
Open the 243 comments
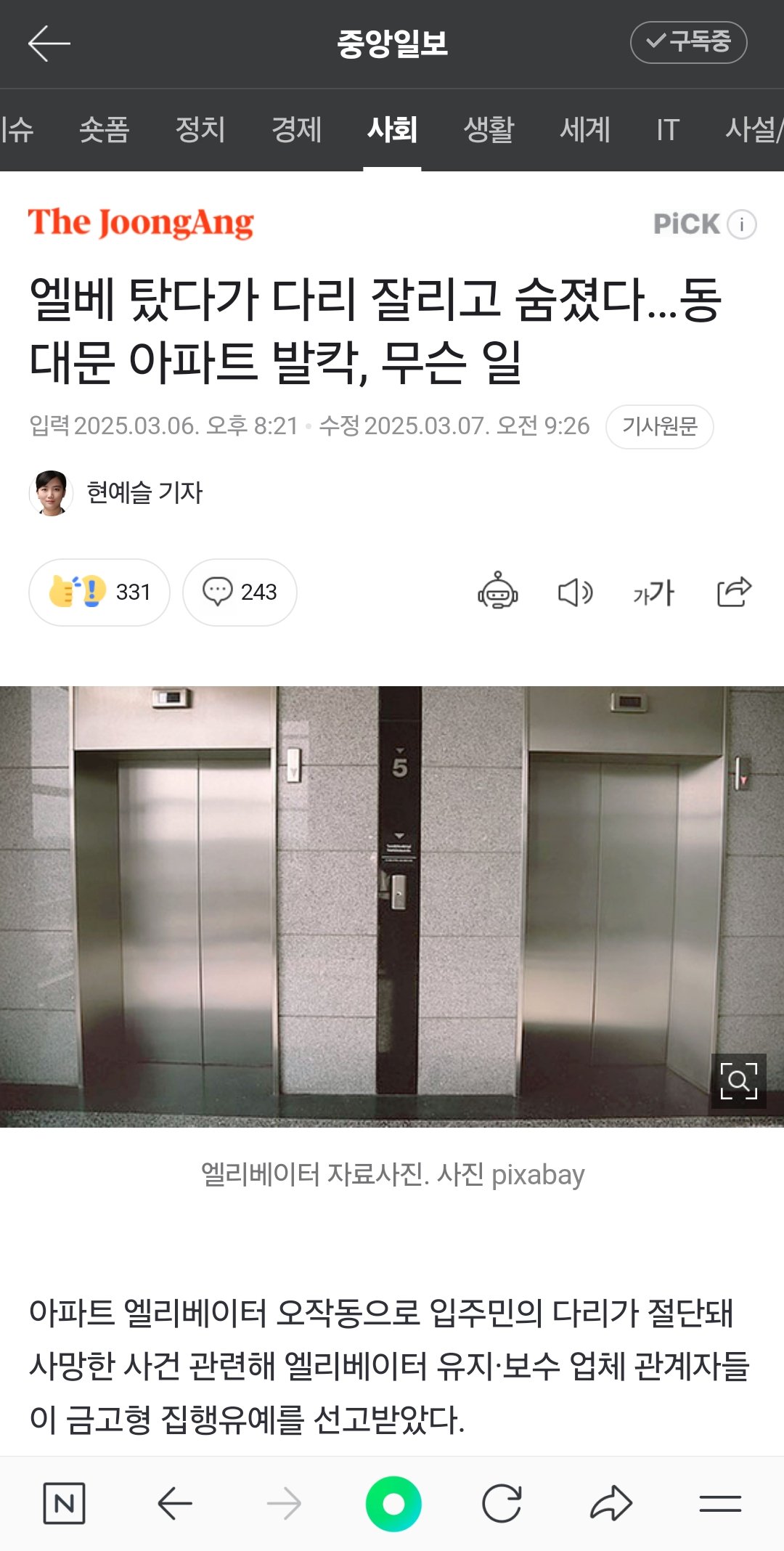[x=240, y=592]
